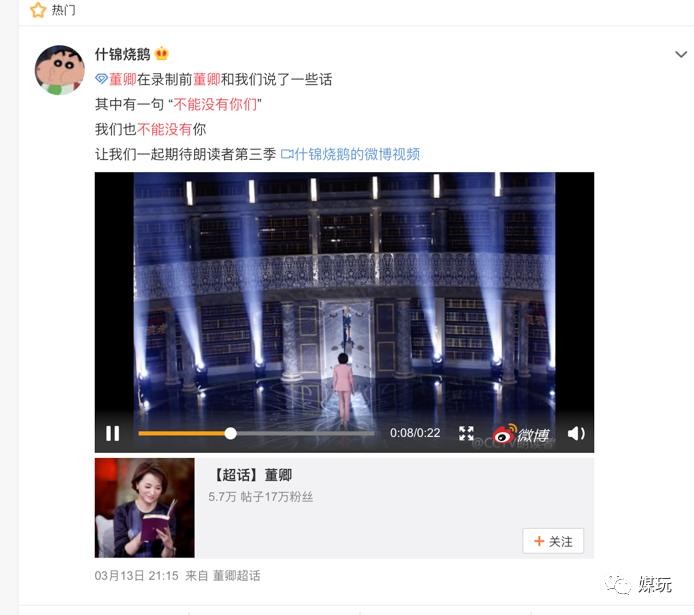Open the 董卿 super topic card

coord(253,475)
